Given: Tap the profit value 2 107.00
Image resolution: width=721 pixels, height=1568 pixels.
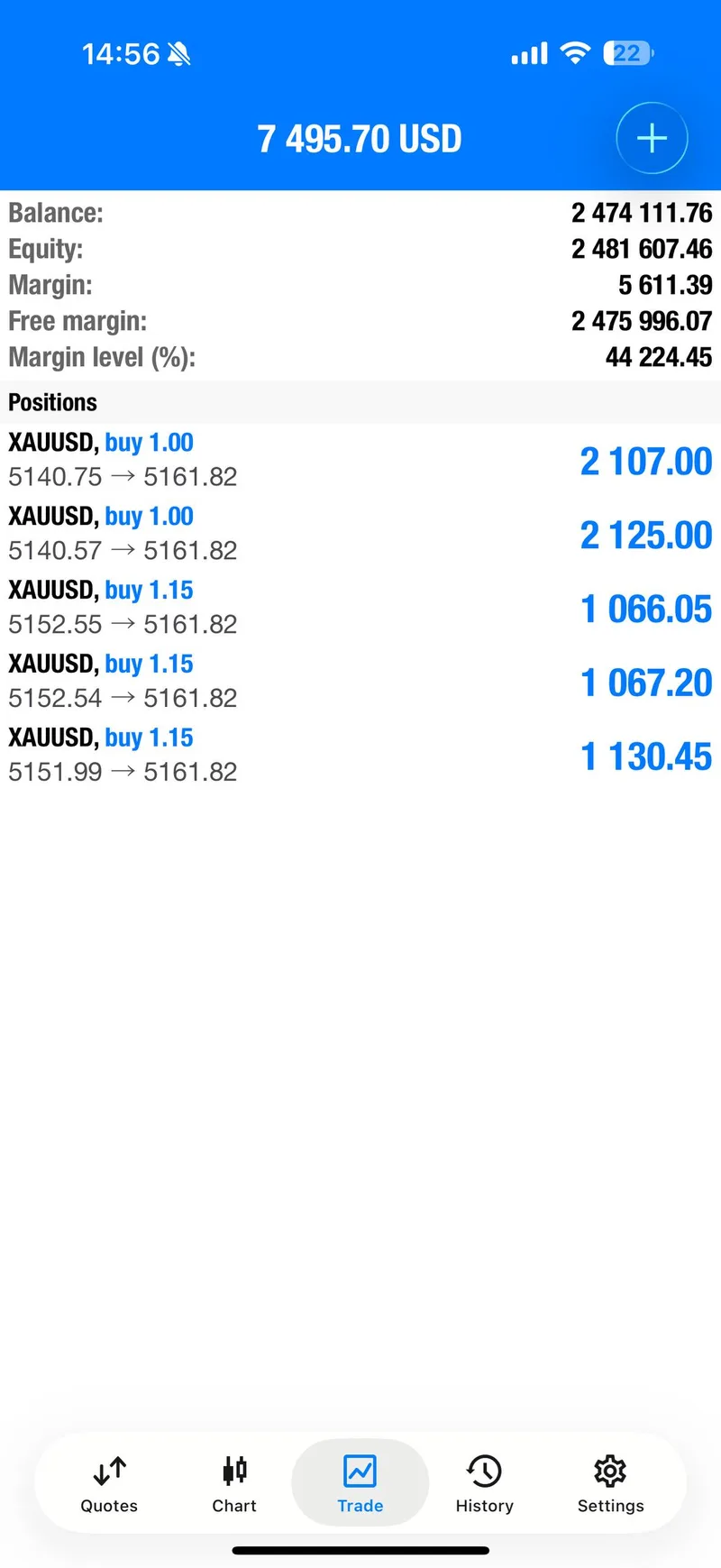Looking at the screenshot, I should pos(645,461).
